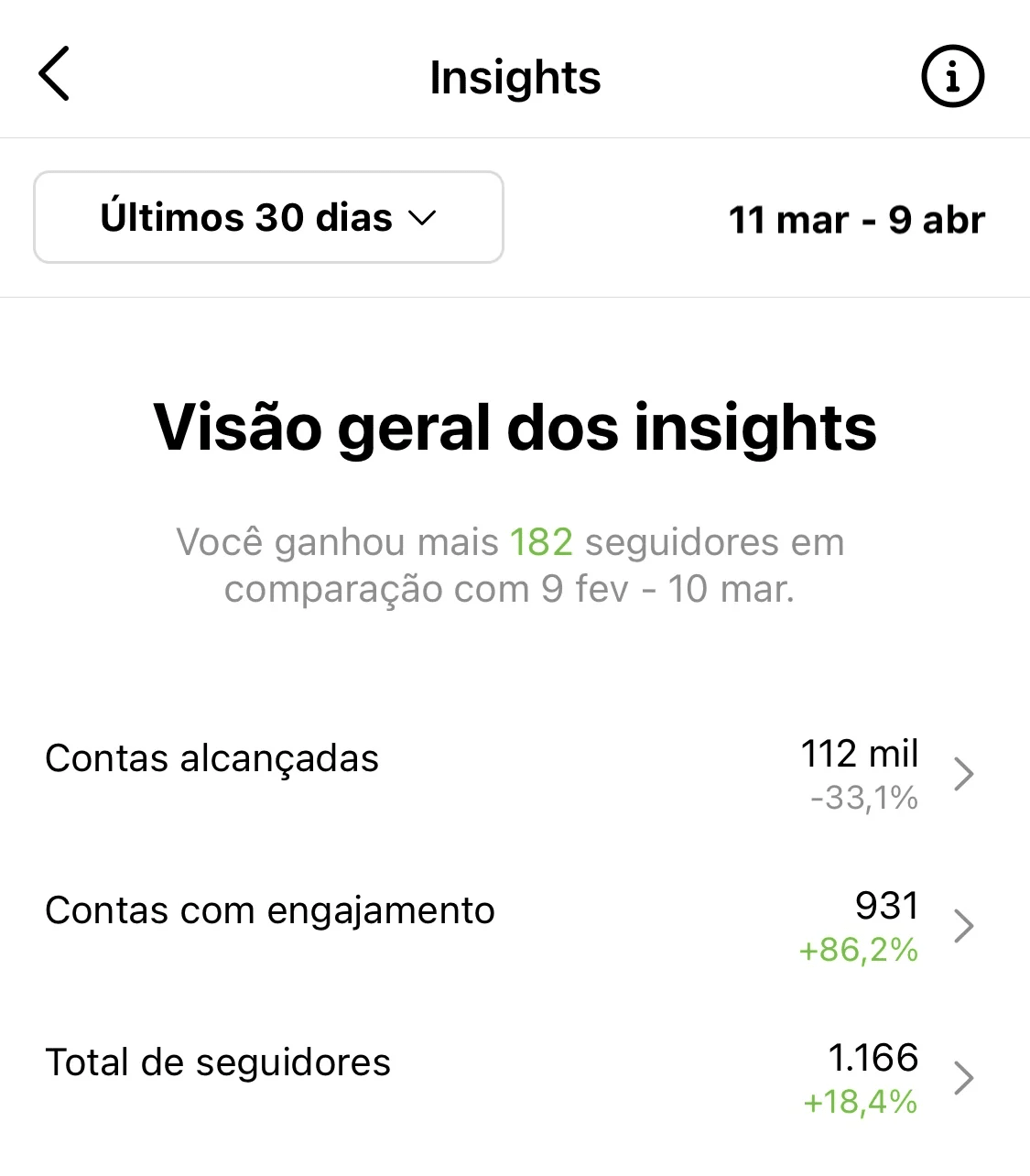Click the chevron beside Contas com engajamento

pos(964,926)
